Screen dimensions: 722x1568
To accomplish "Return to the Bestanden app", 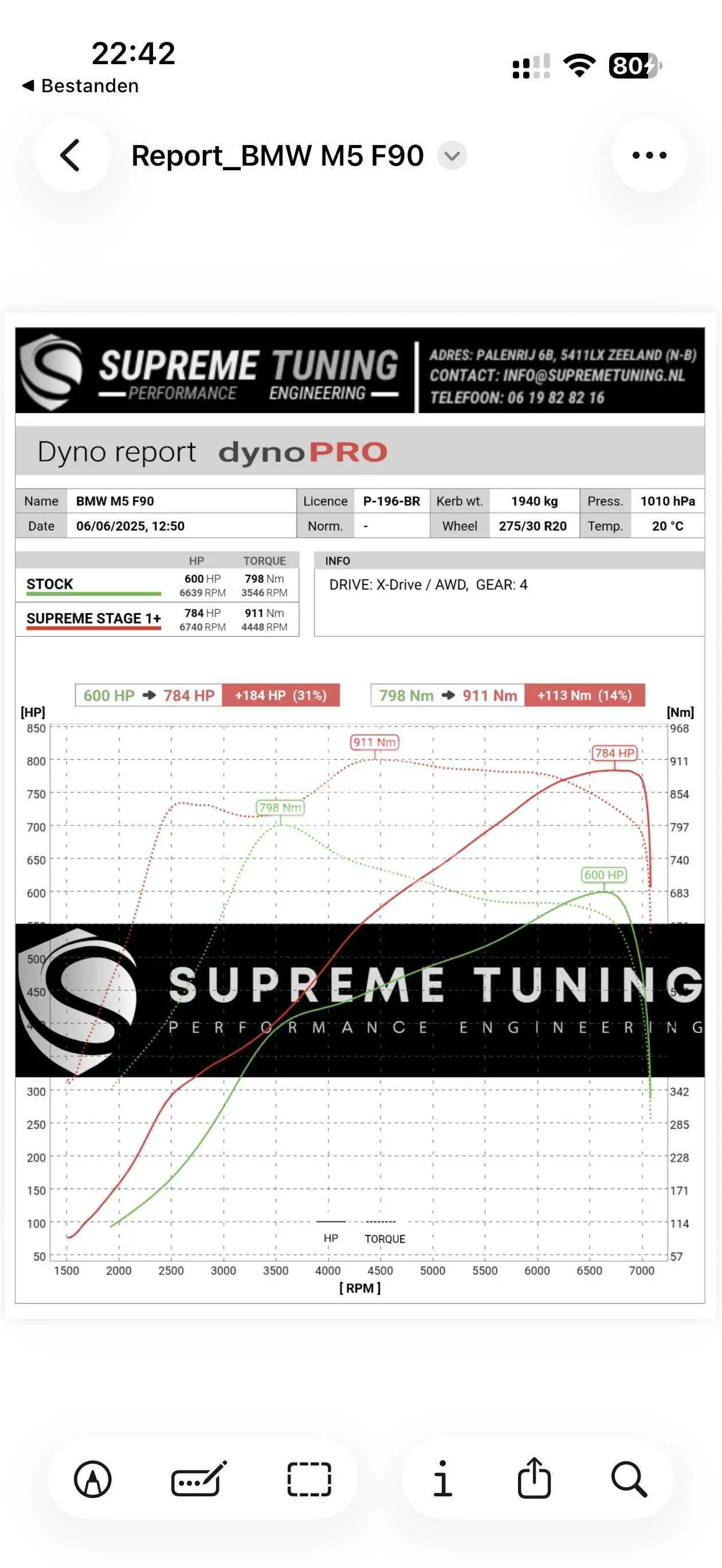I will coord(80,86).
